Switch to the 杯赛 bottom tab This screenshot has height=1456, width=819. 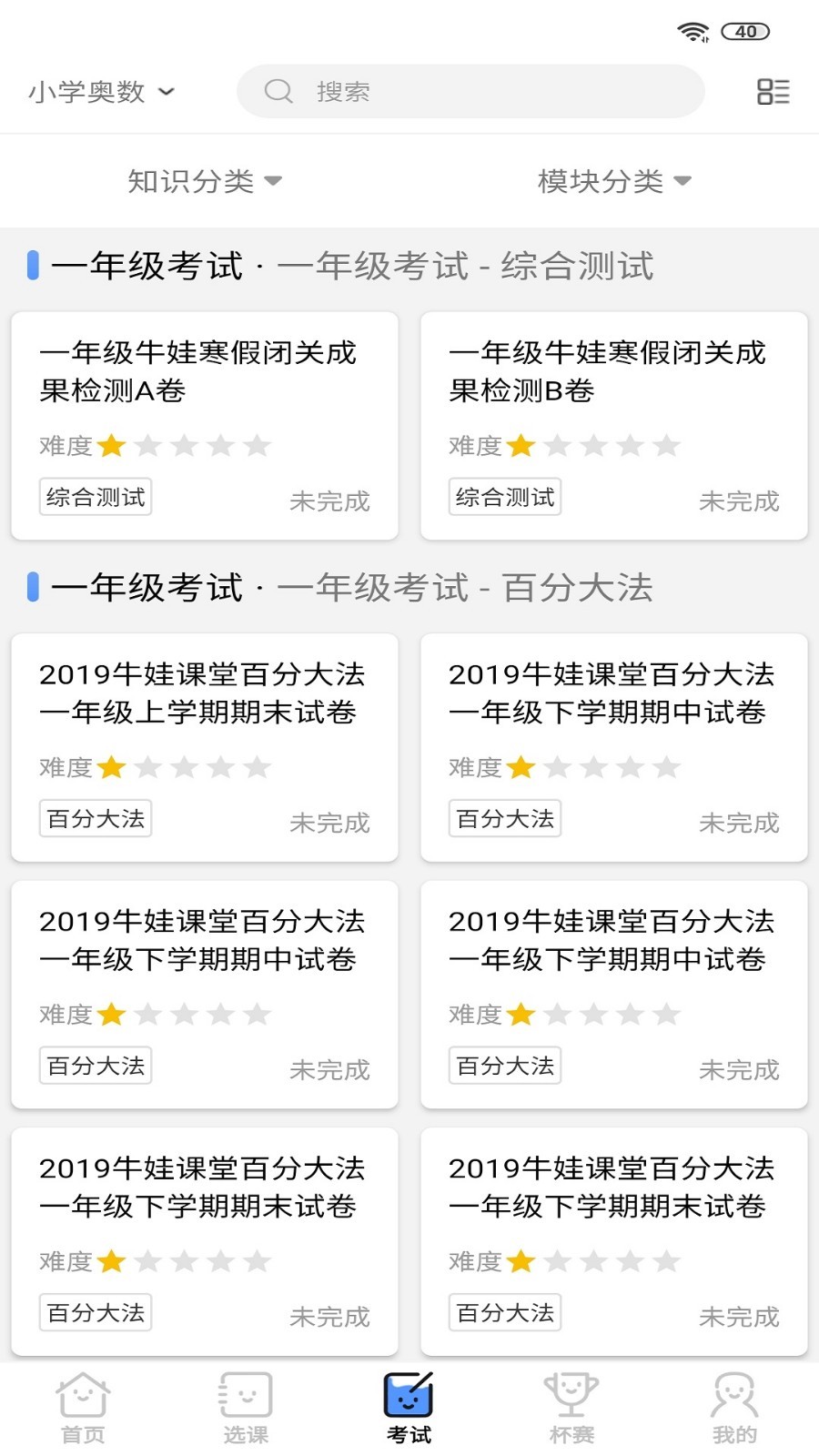tap(571, 1406)
